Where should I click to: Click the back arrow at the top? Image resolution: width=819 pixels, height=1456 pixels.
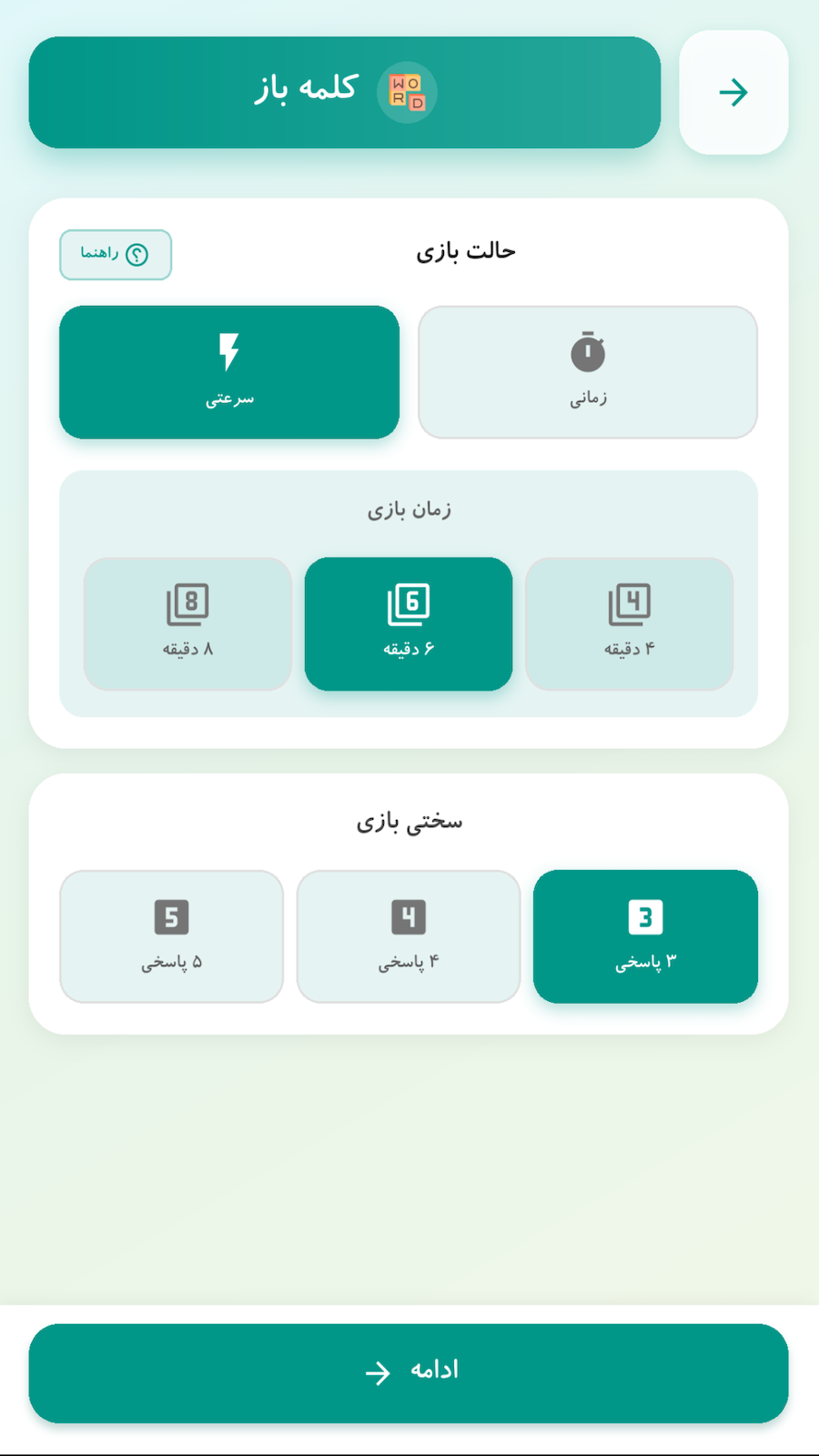733,92
